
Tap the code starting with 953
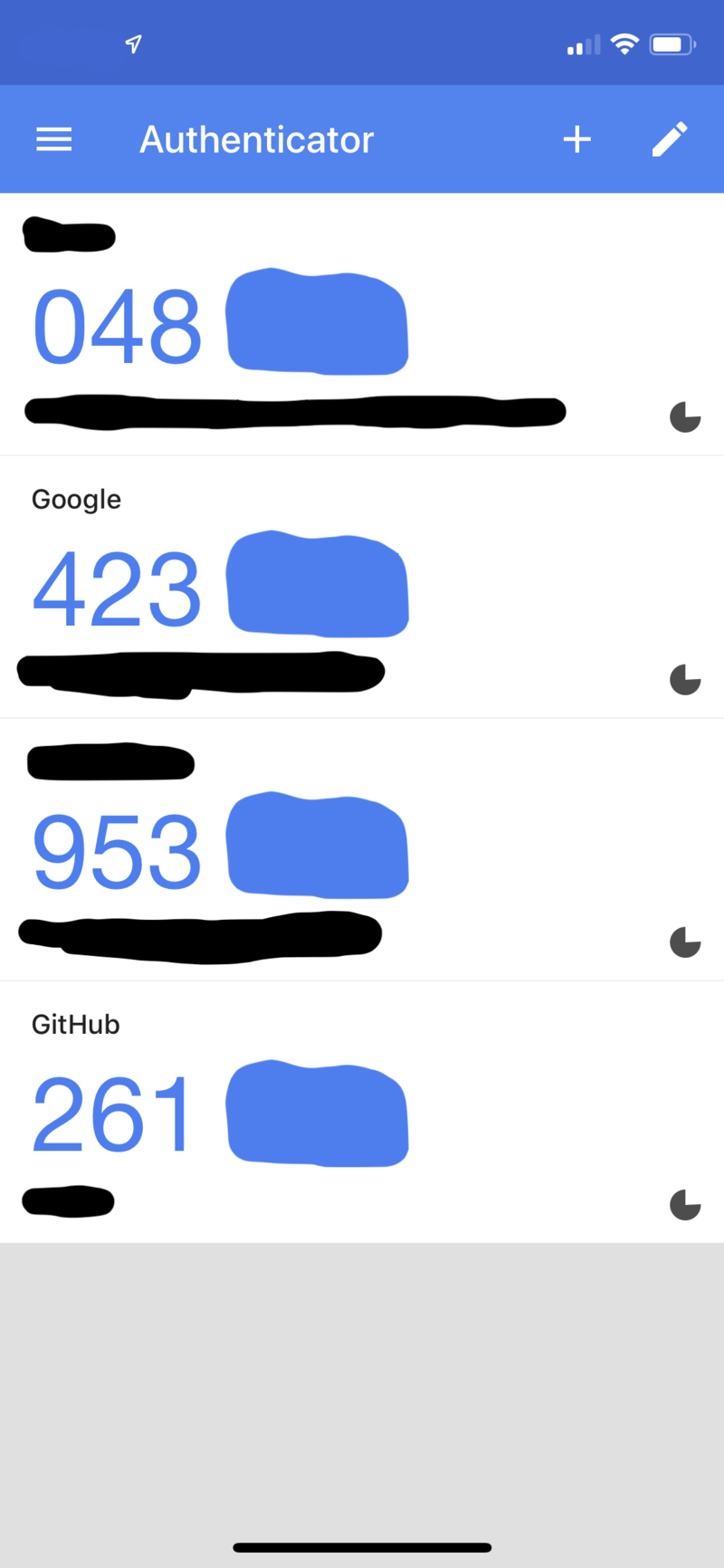tap(220, 851)
